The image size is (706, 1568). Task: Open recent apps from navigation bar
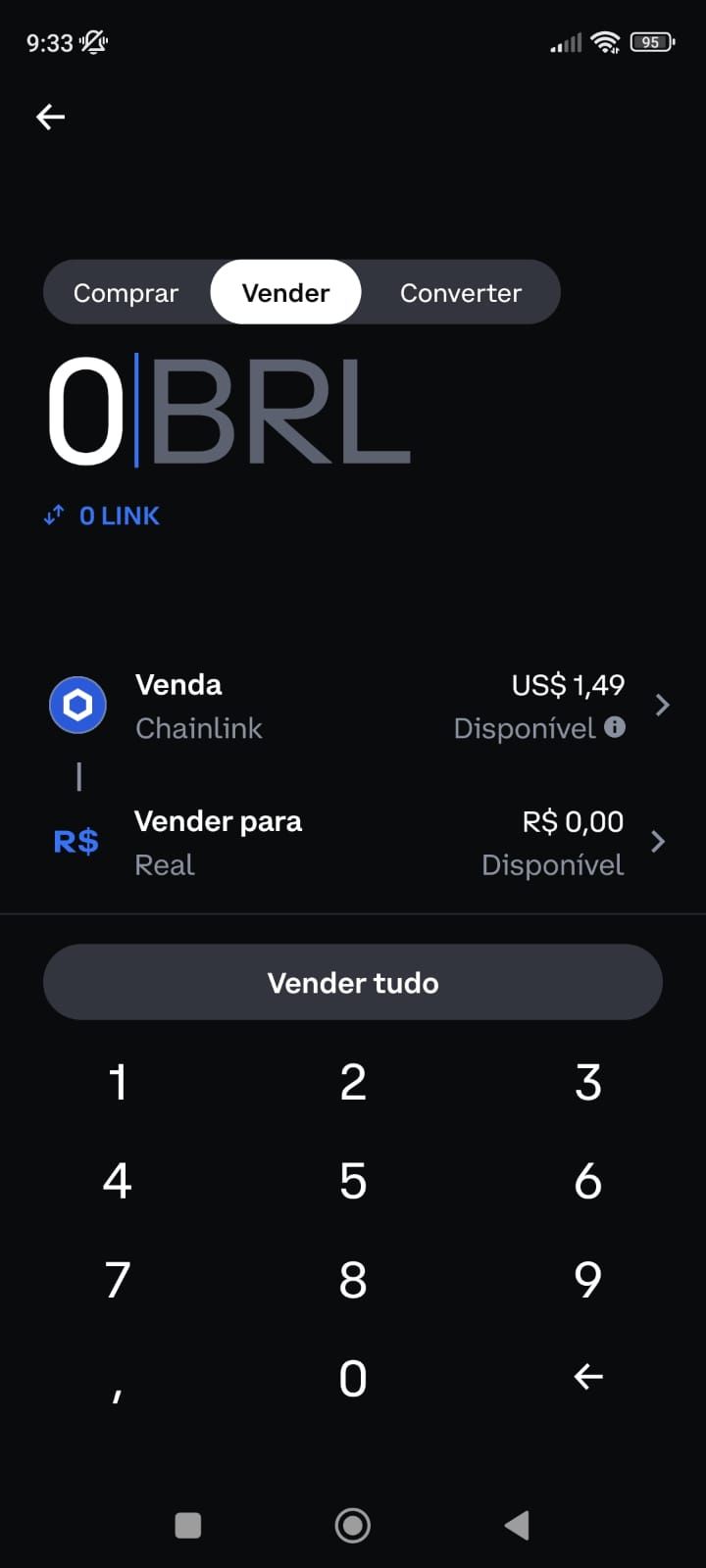187,1525
